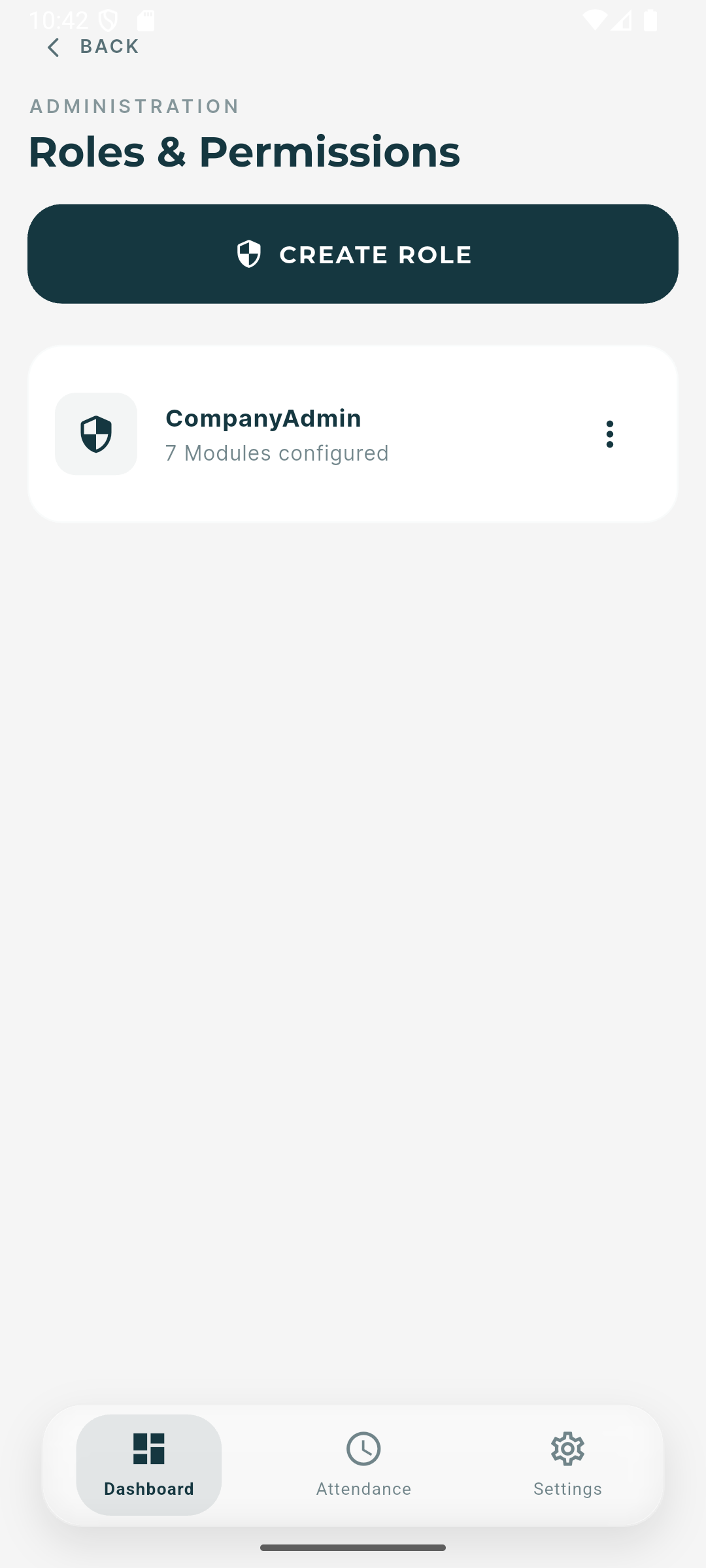Open the CompanyAdmin overflow menu

(x=609, y=434)
